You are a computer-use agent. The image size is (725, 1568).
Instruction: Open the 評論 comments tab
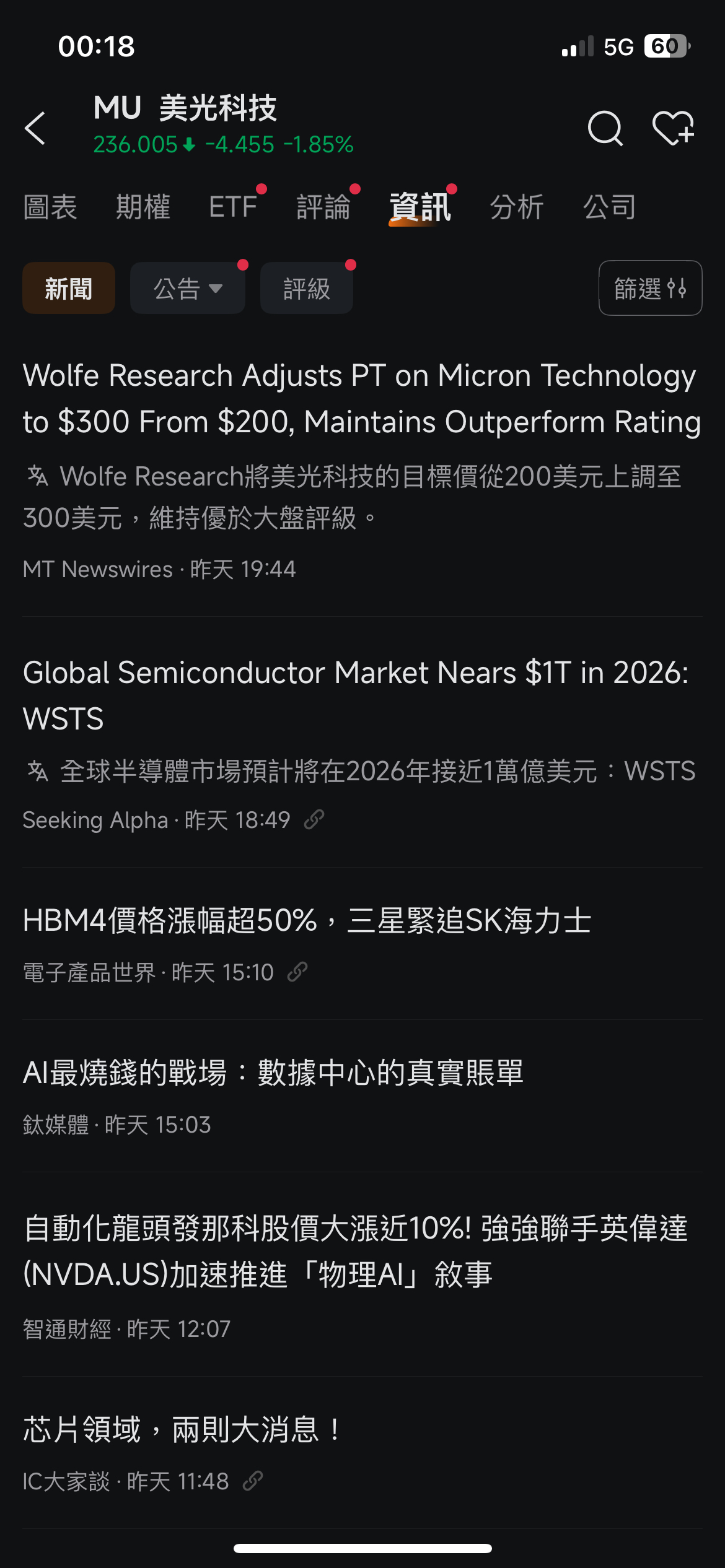pyautogui.click(x=325, y=207)
